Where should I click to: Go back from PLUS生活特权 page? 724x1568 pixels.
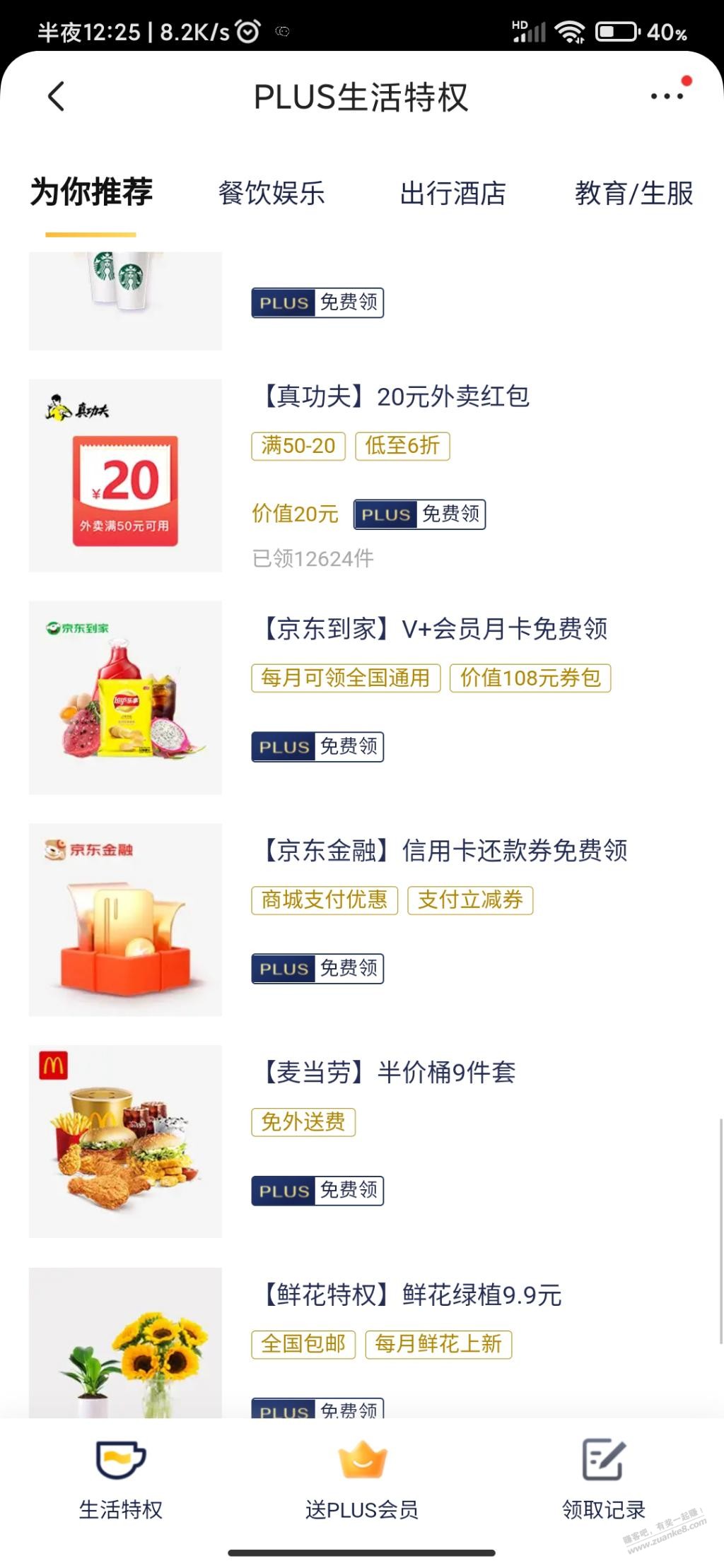57,97
